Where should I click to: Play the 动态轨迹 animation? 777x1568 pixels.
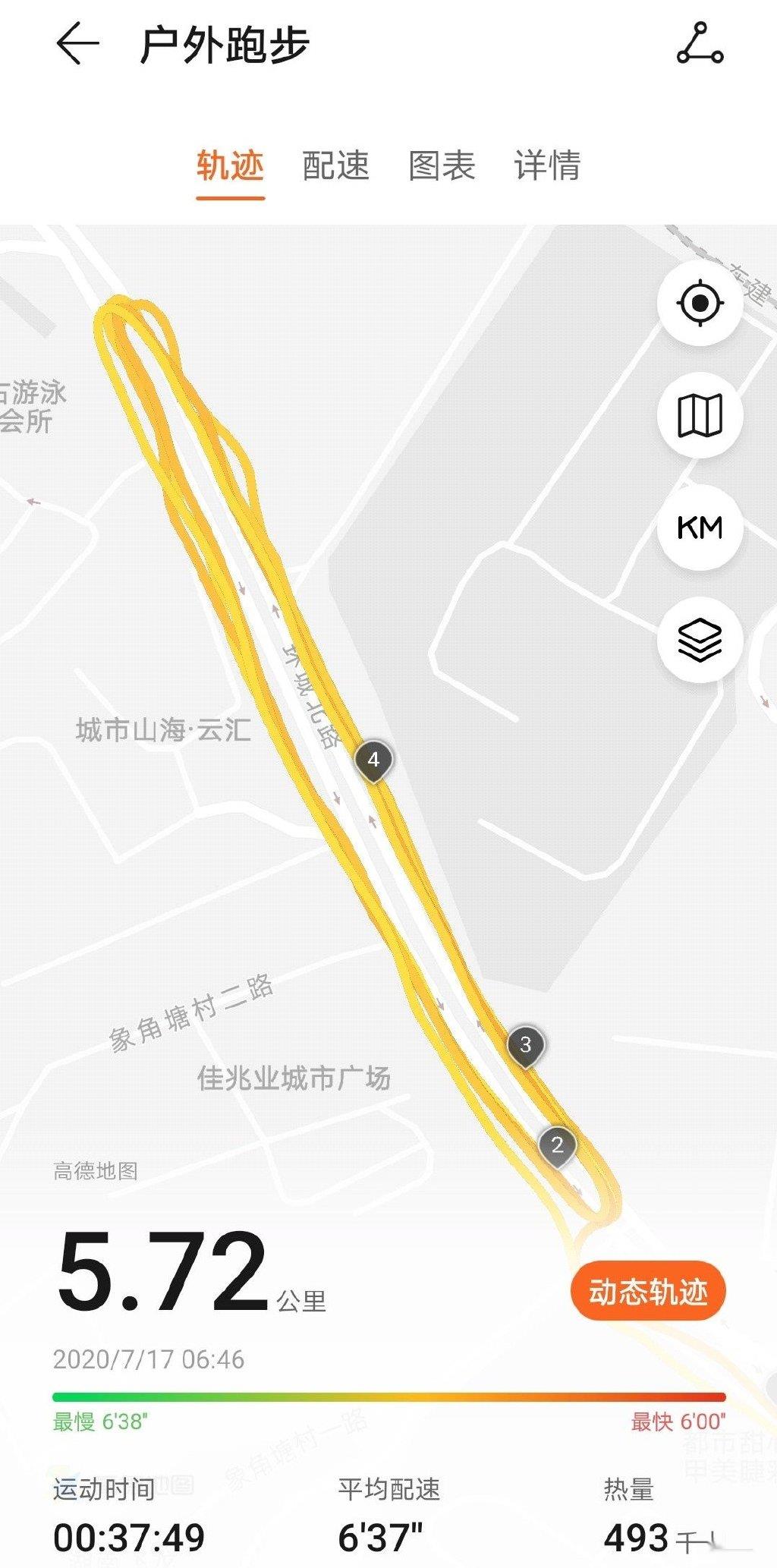(x=648, y=1292)
